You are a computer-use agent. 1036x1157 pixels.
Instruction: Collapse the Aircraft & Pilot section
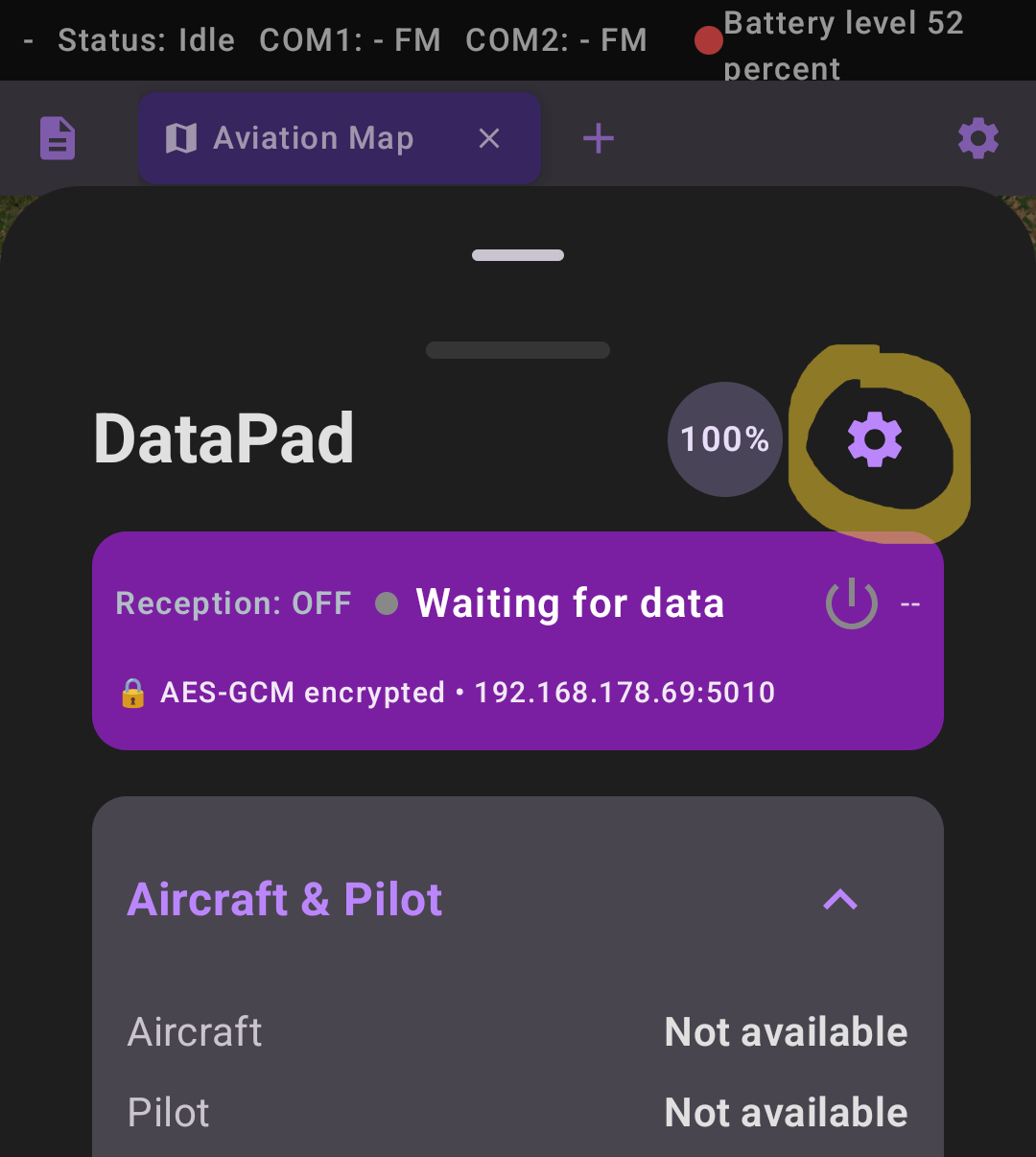pyautogui.click(x=839, y=899)
